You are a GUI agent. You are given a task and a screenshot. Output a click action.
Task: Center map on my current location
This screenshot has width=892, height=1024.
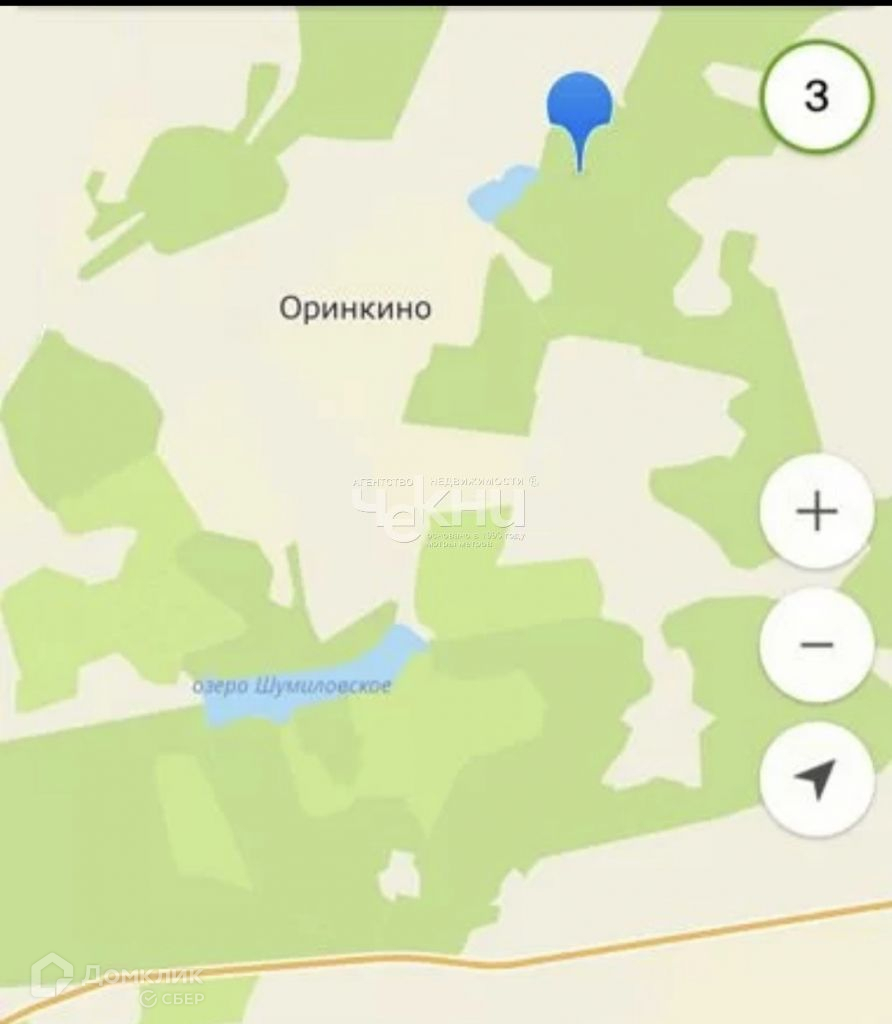(x=817, y=779)
